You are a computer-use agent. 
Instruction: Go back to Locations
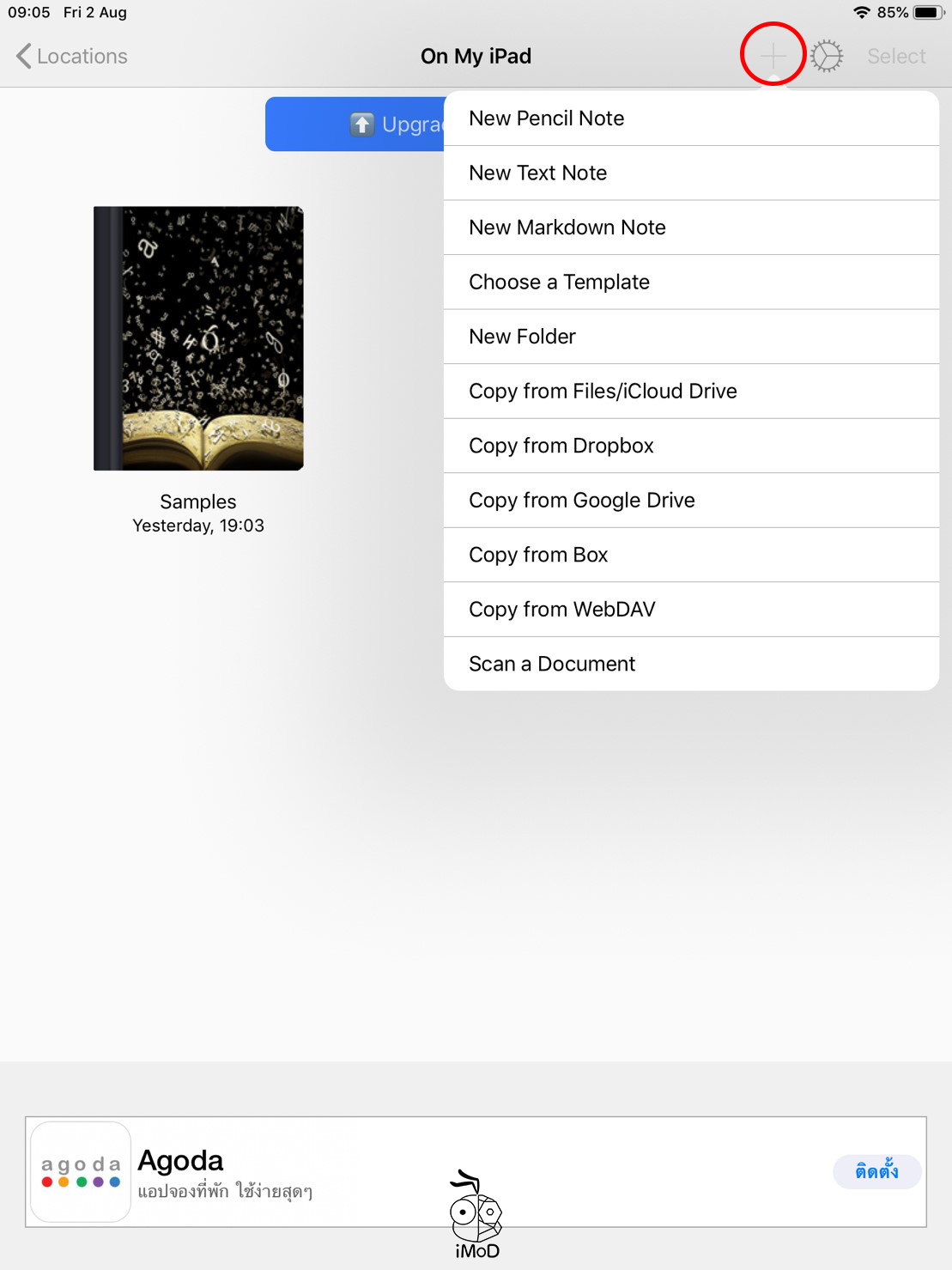tap(72, 57)
